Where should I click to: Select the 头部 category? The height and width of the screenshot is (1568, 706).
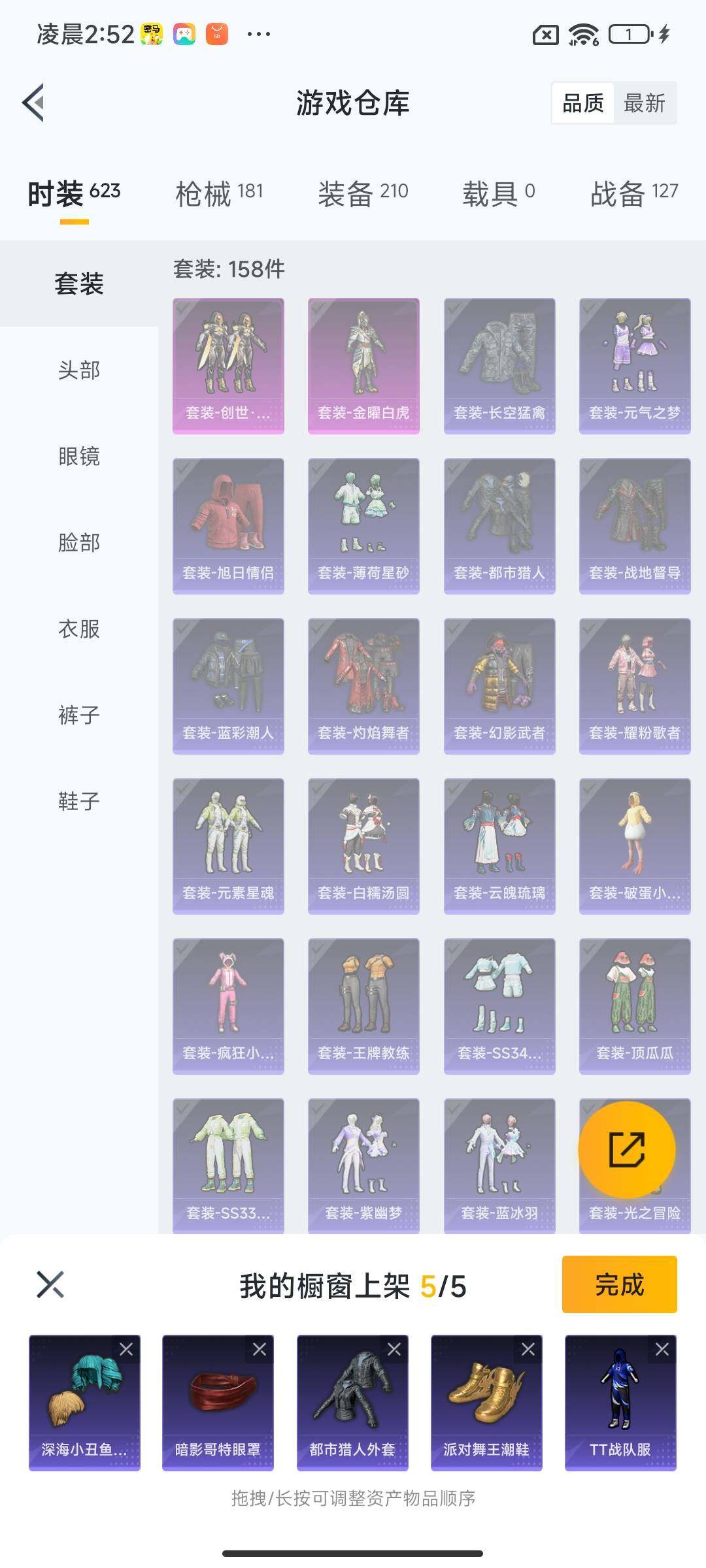click(x=79, y=370)
